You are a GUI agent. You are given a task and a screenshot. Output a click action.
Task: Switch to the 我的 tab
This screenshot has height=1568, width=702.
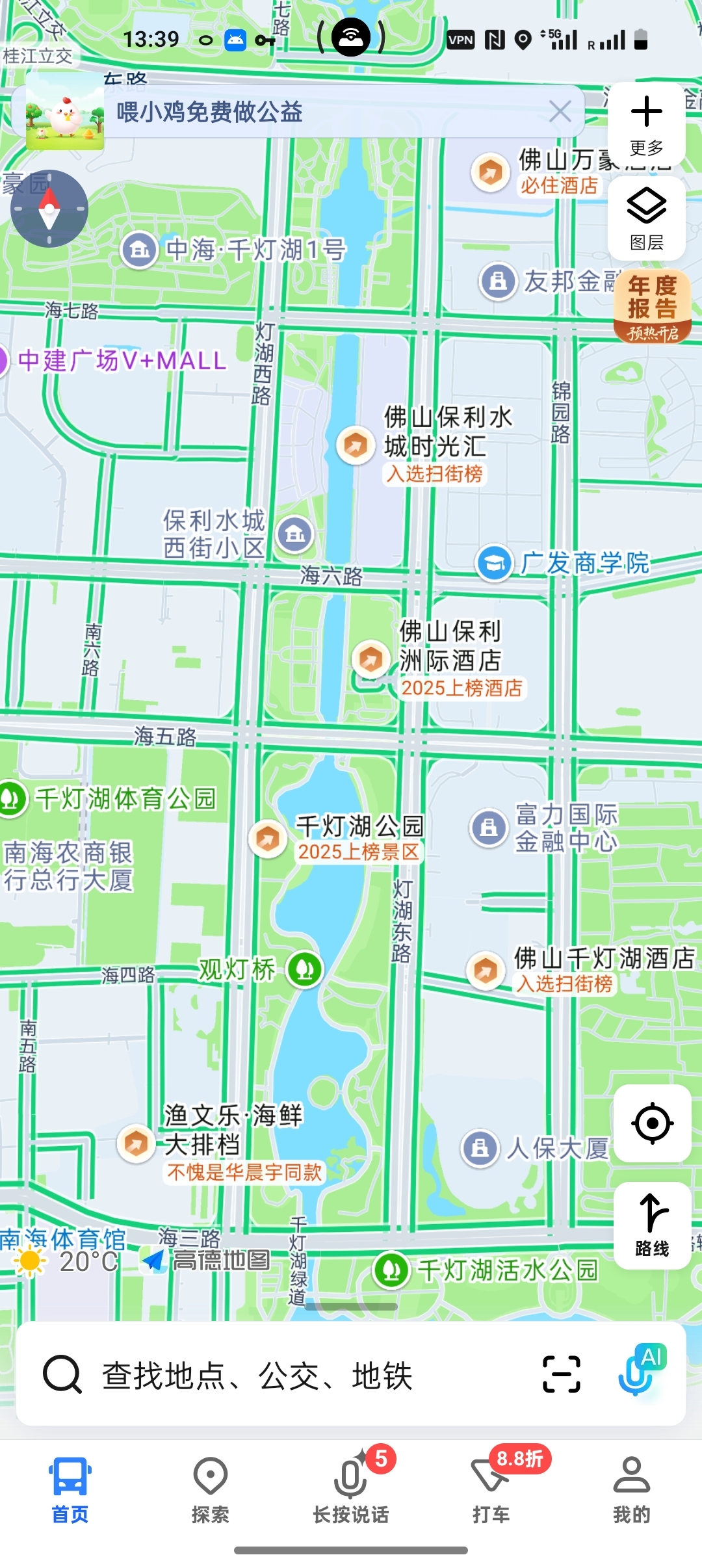tap(631, 1490)
